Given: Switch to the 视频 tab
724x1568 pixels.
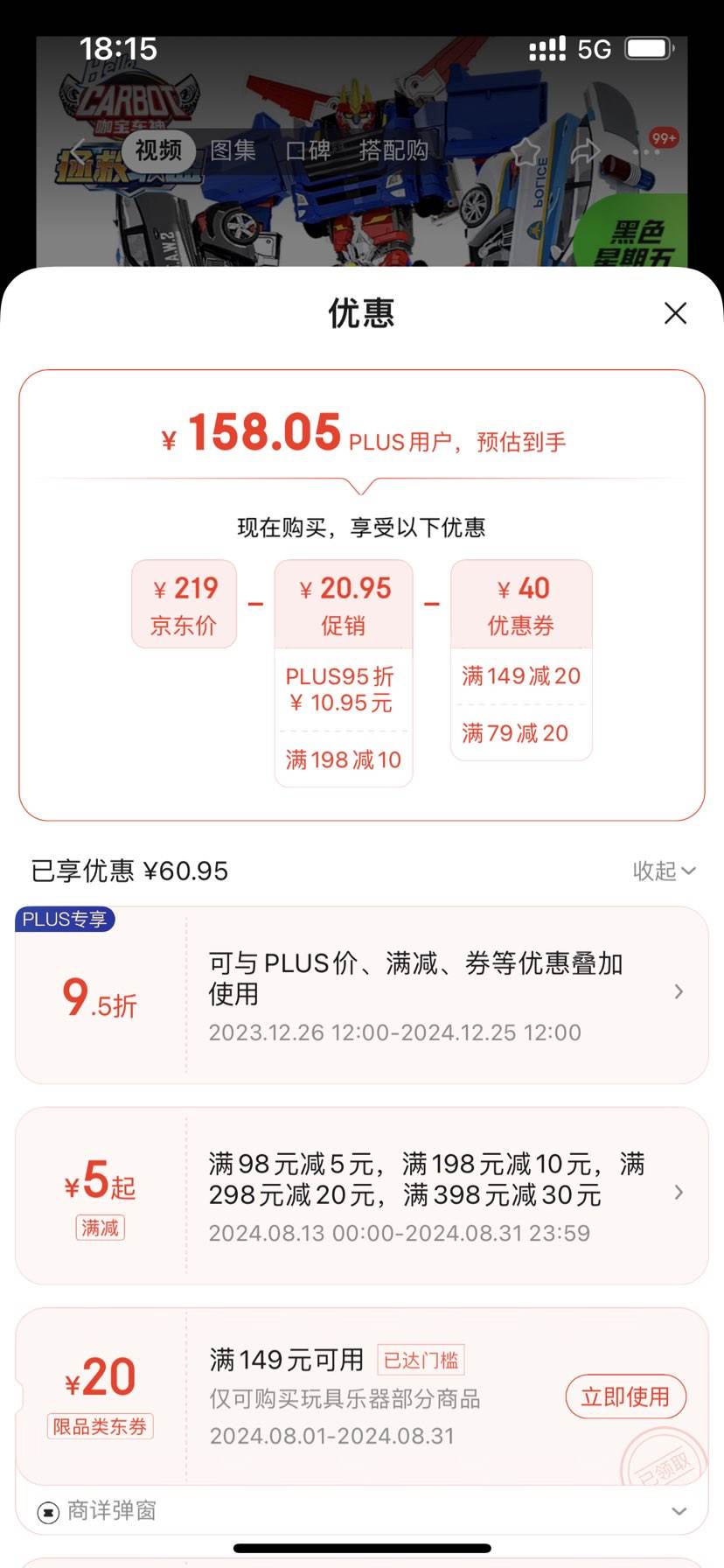Looking at the screenshot, I should point(158,150).
